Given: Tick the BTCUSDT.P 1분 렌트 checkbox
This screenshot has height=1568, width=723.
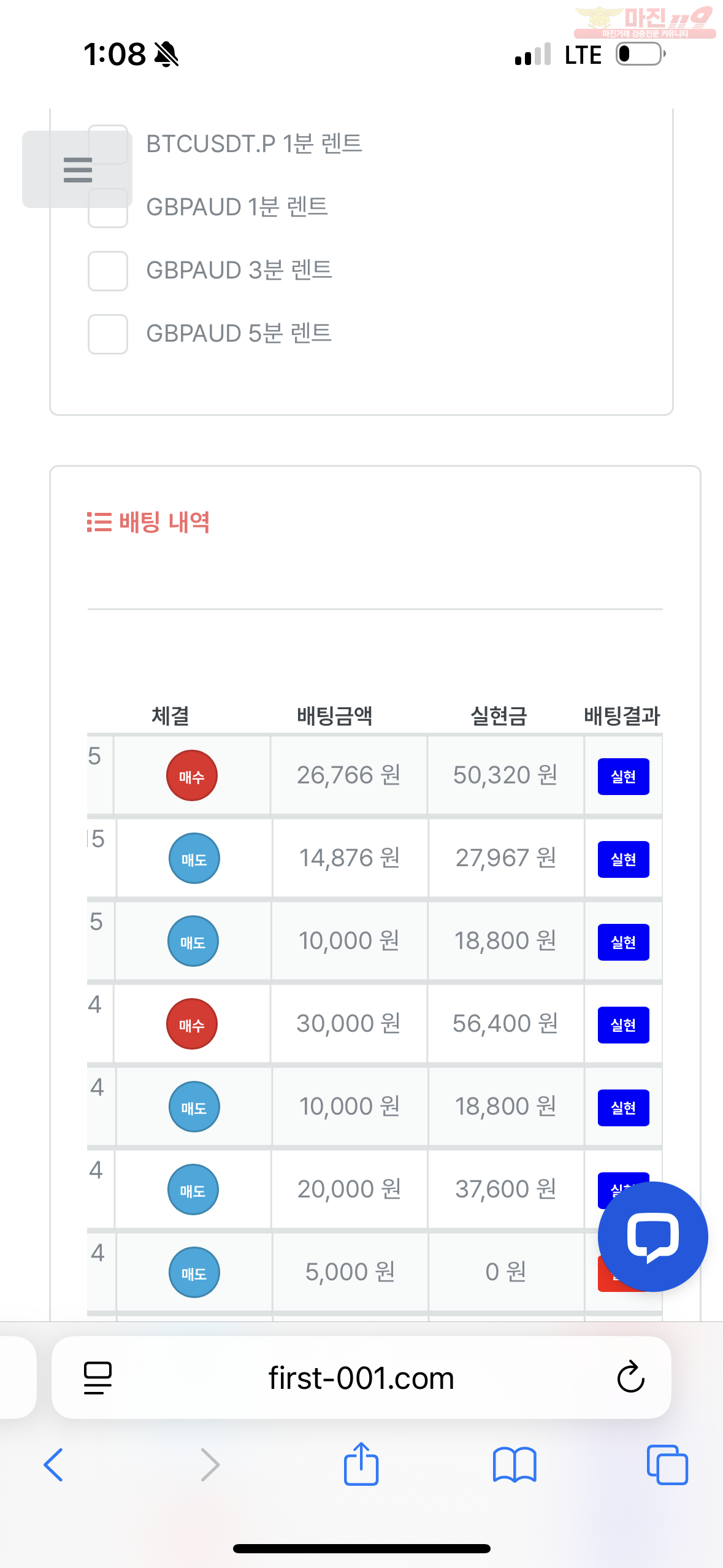Looking at the screenshot, I should coord(108,145).
